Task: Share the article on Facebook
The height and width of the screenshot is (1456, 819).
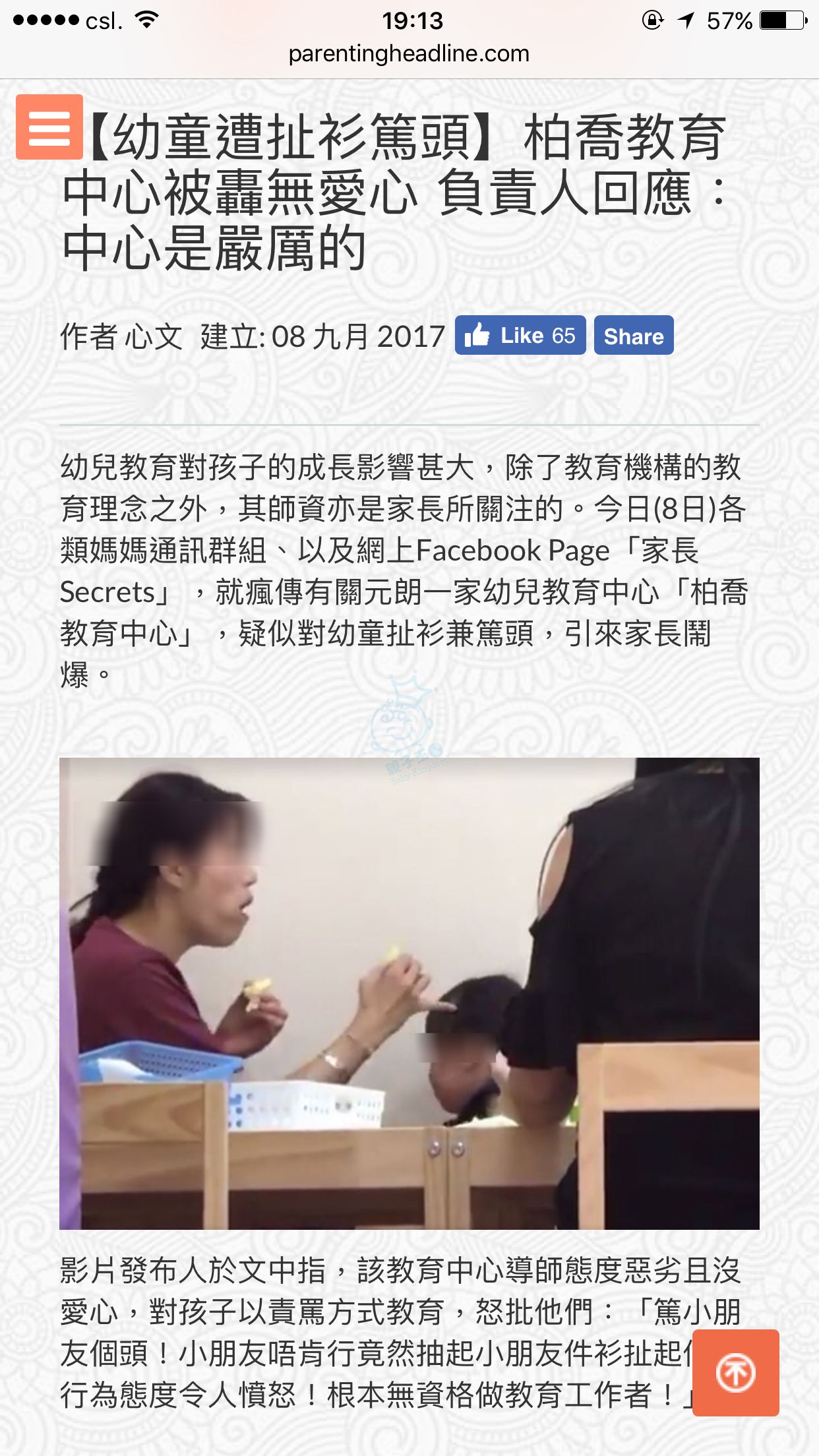Action: pos(633,336)
